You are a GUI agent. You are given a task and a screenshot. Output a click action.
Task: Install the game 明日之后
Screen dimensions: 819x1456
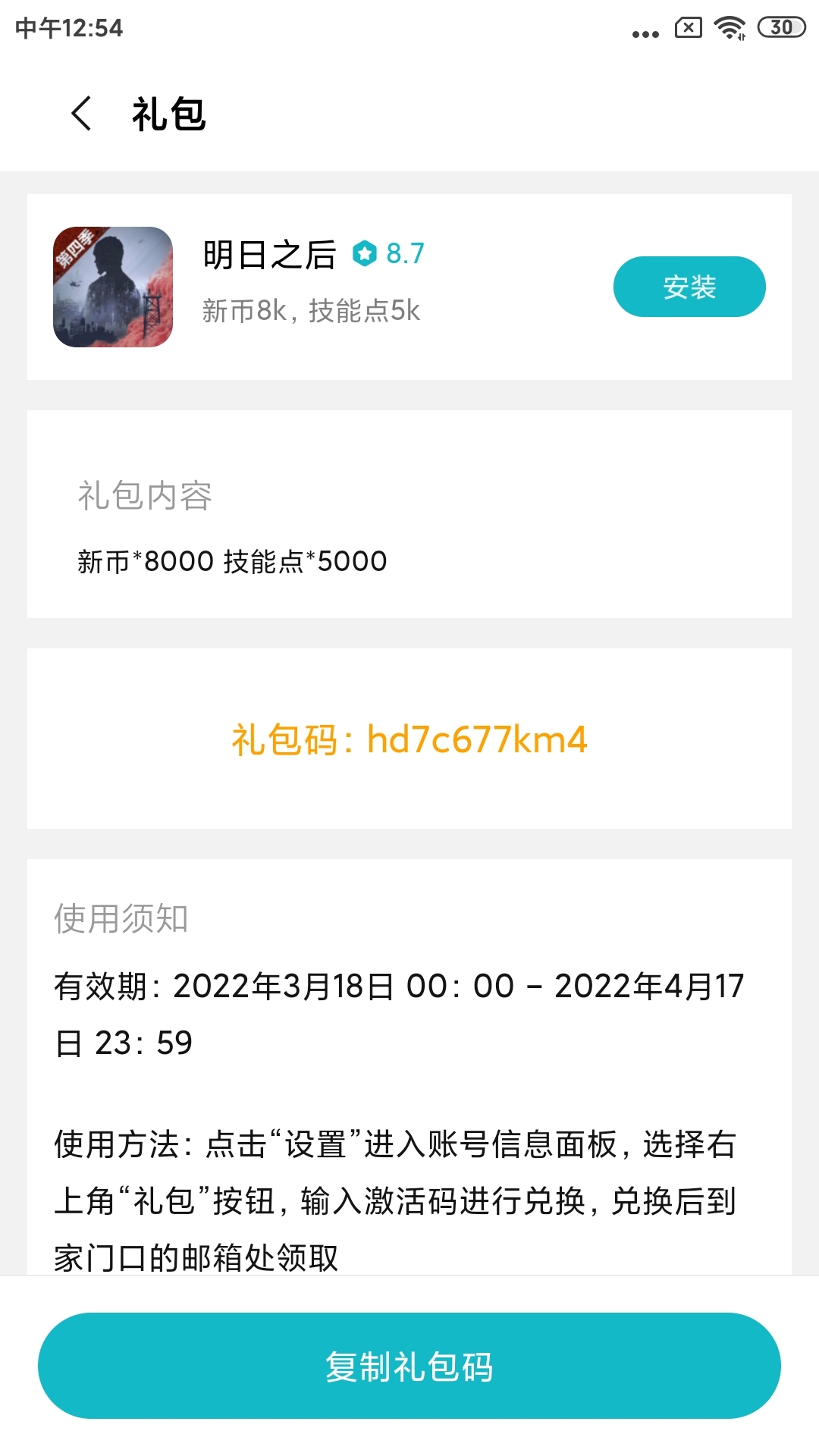[689, 287]
